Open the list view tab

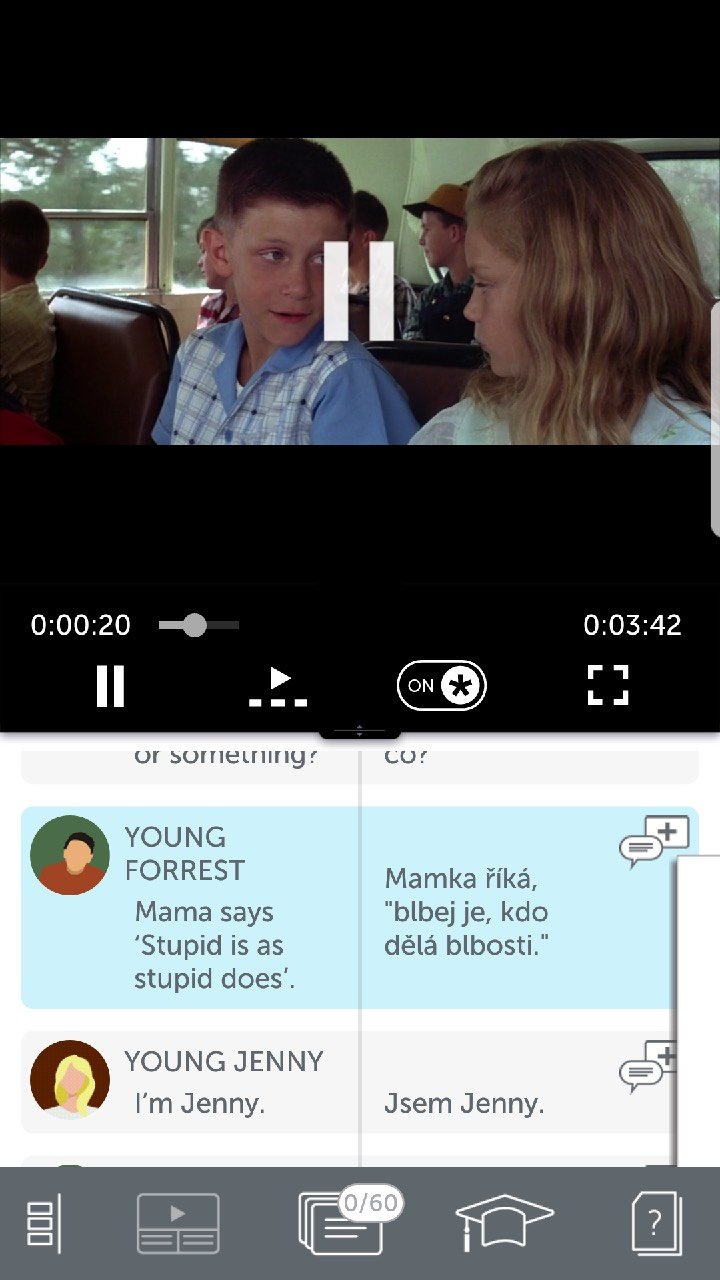point(42,1222)
